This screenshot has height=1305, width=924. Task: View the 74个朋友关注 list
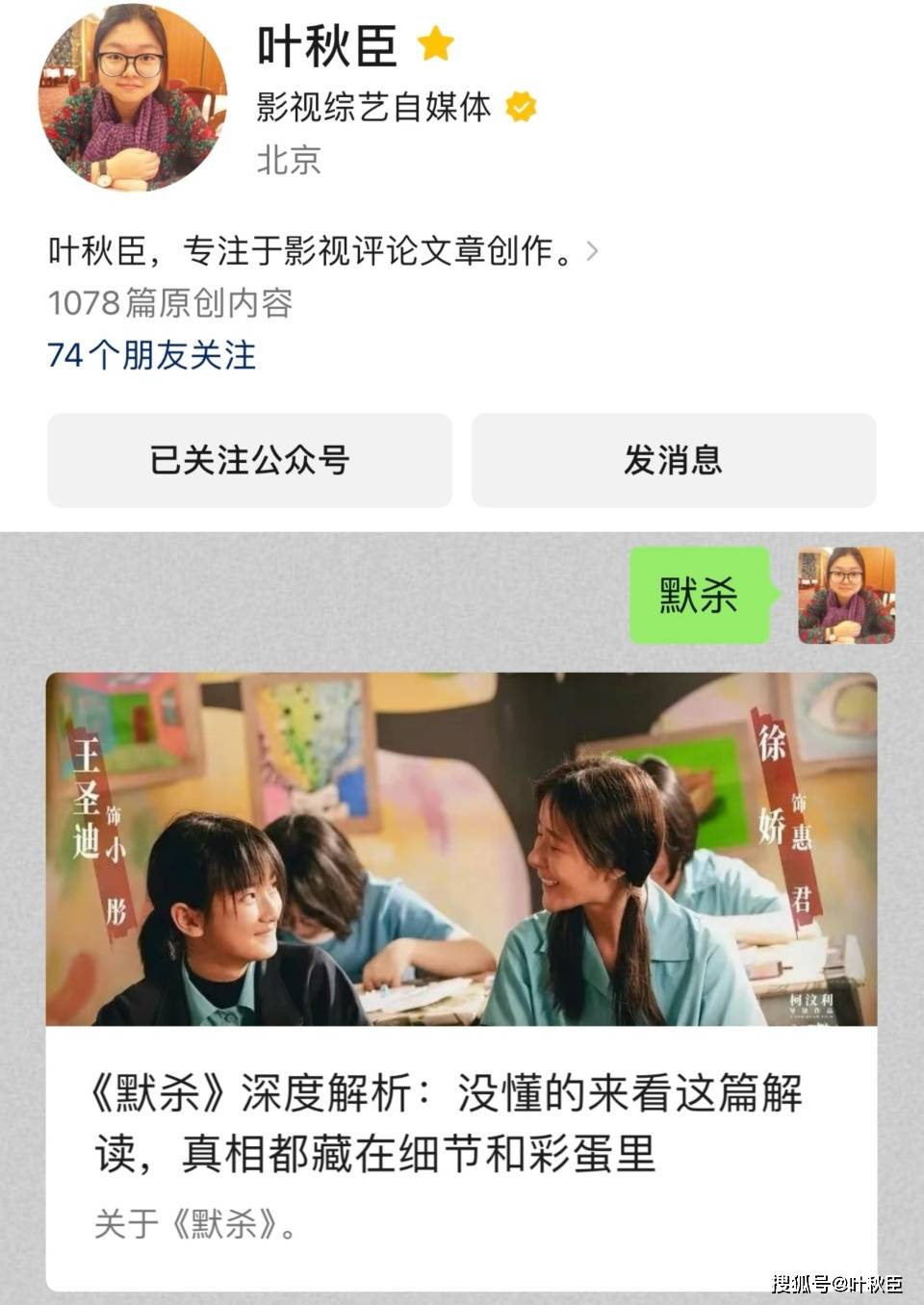pyautogui.click(x=151, y=355)
